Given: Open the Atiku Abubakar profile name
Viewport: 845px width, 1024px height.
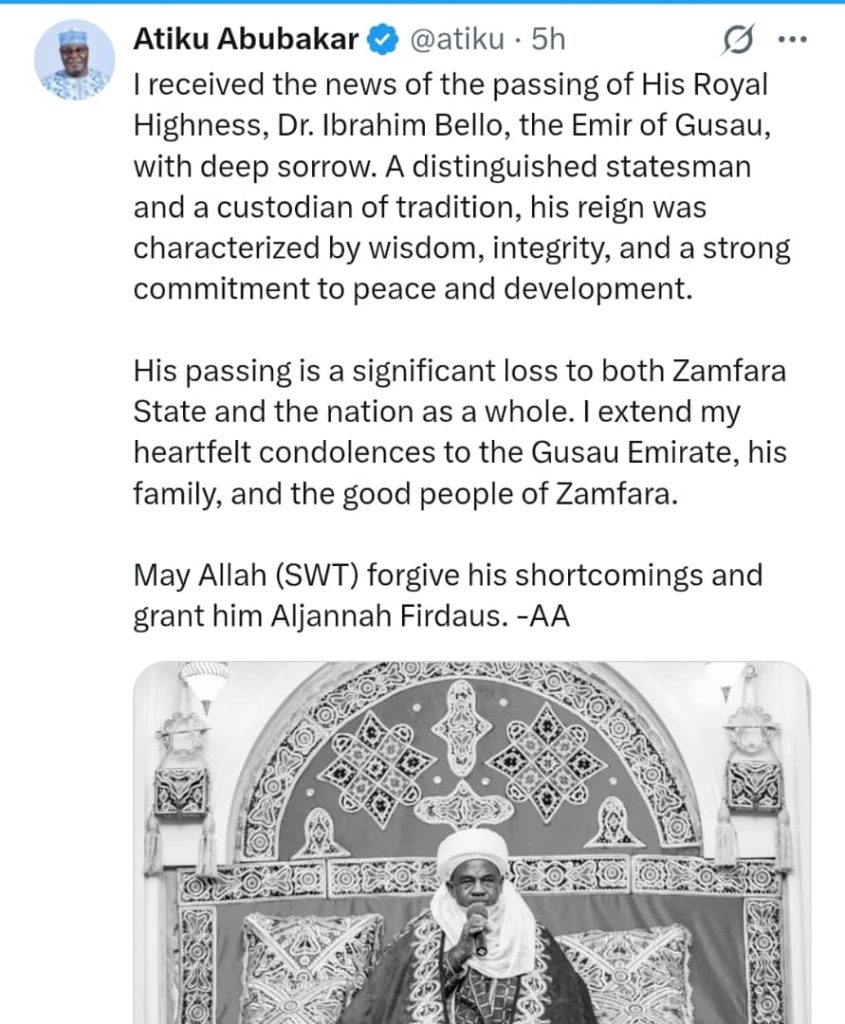Looking at the screenshot, I should click(245, 39).
